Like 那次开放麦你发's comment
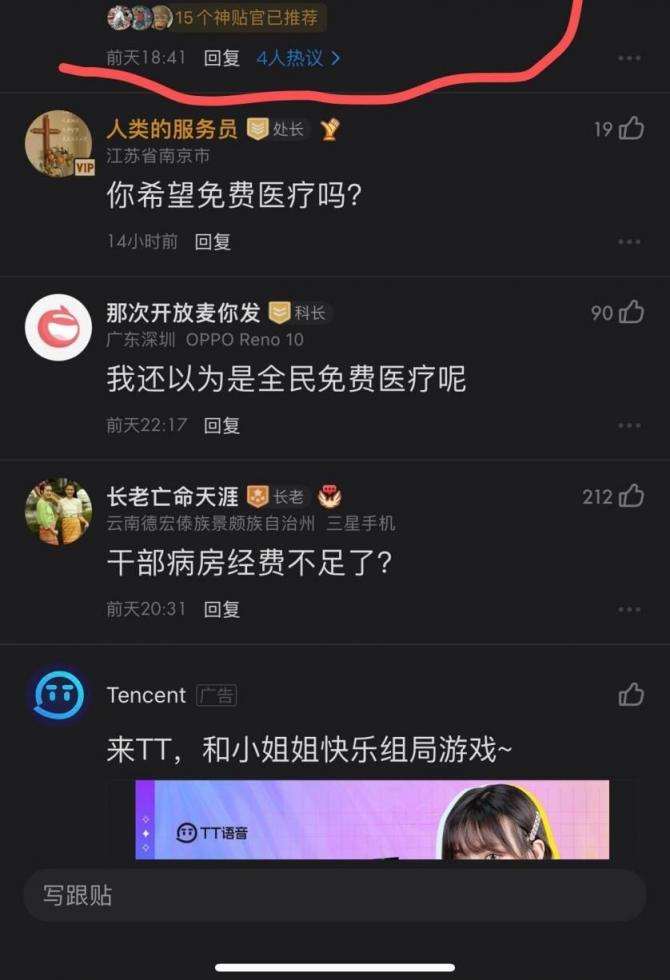Screen dimensions: 670x980 [631, 313]
